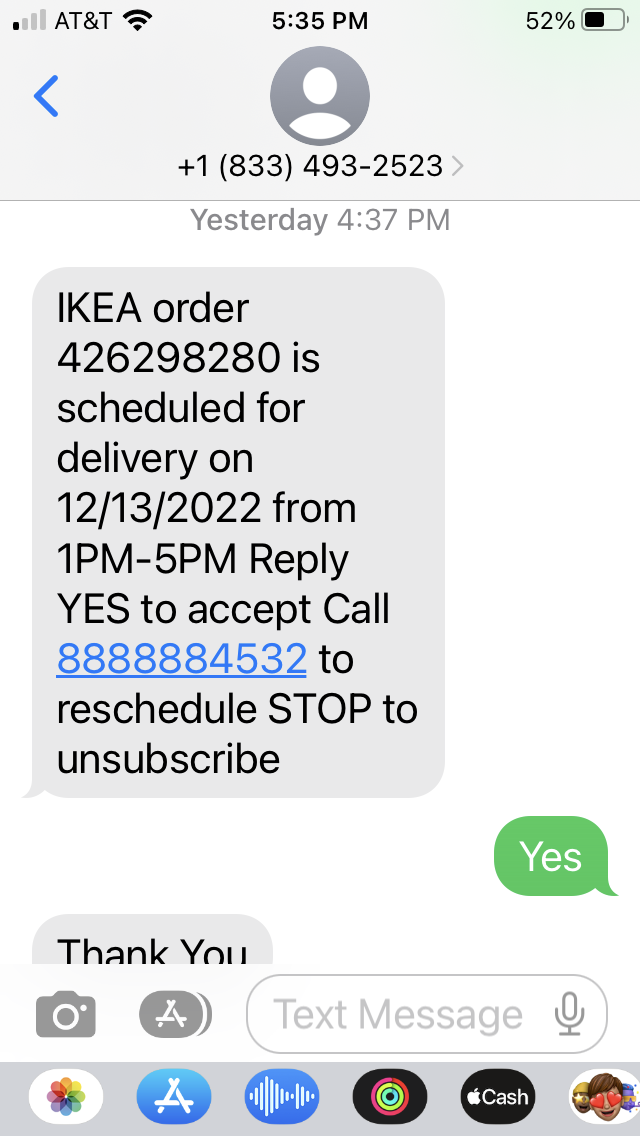Image resolution: width=640 pixels, height=1136 pixels.
Task: Call the linked number 8888884532
Action: 181,659
